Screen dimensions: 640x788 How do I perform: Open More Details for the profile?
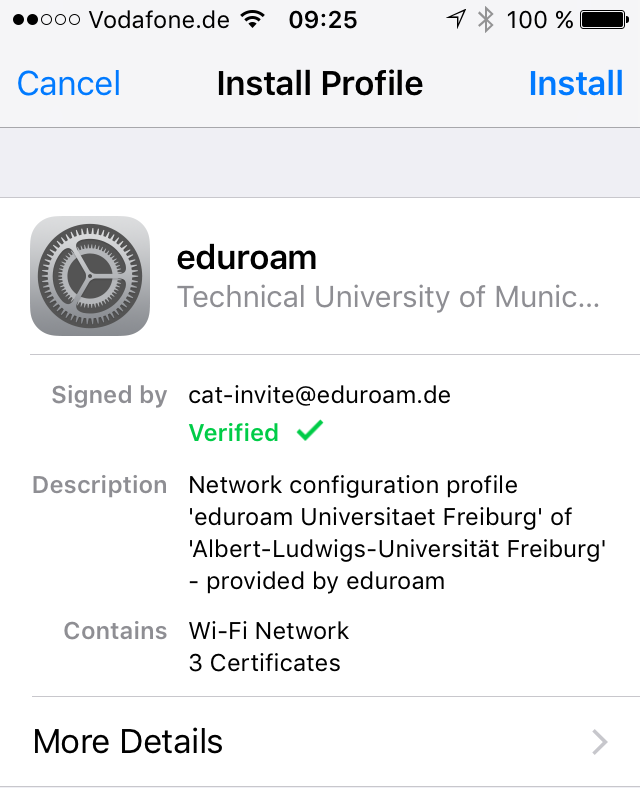click(320, 741)
